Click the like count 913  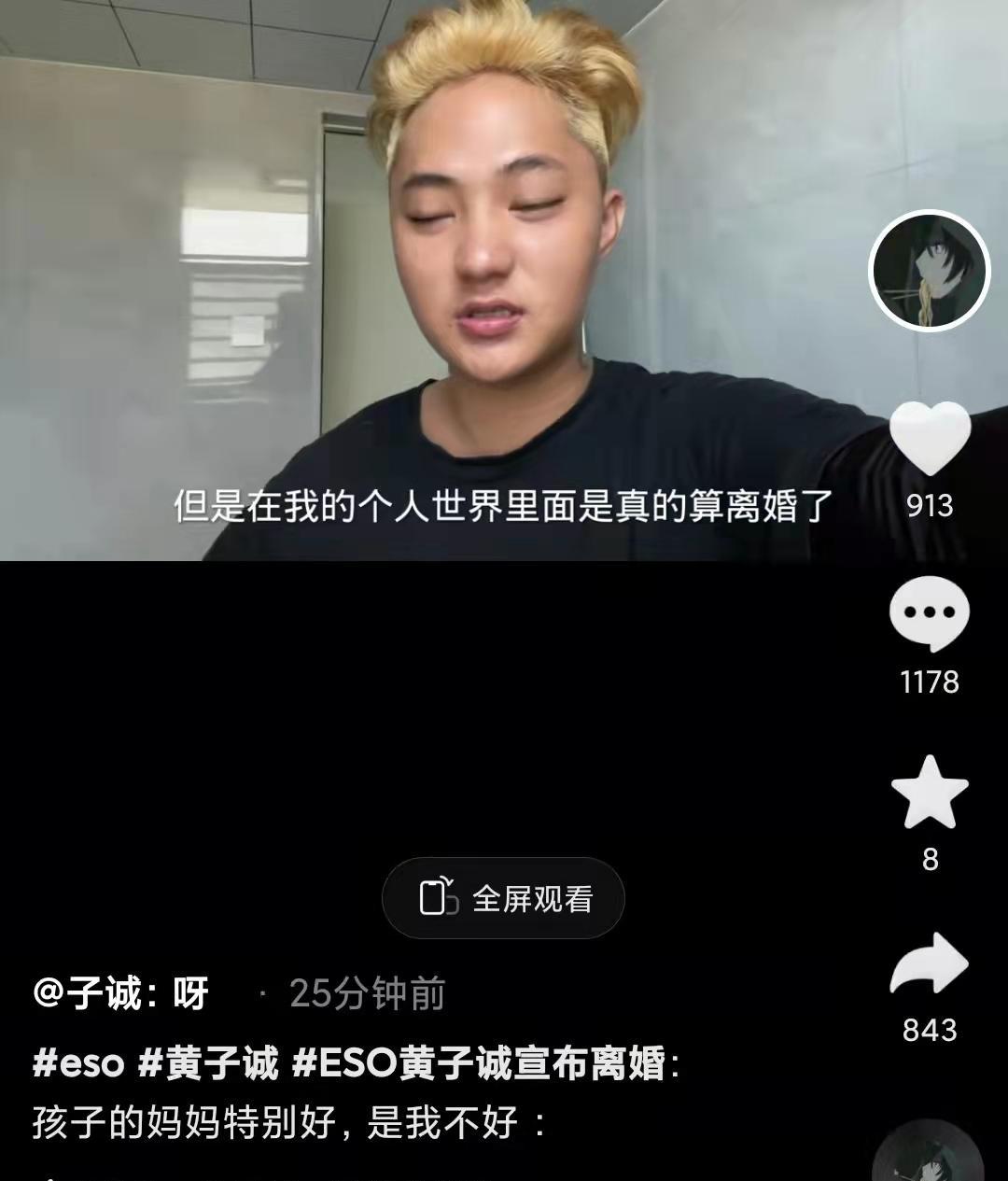(928, 506)
